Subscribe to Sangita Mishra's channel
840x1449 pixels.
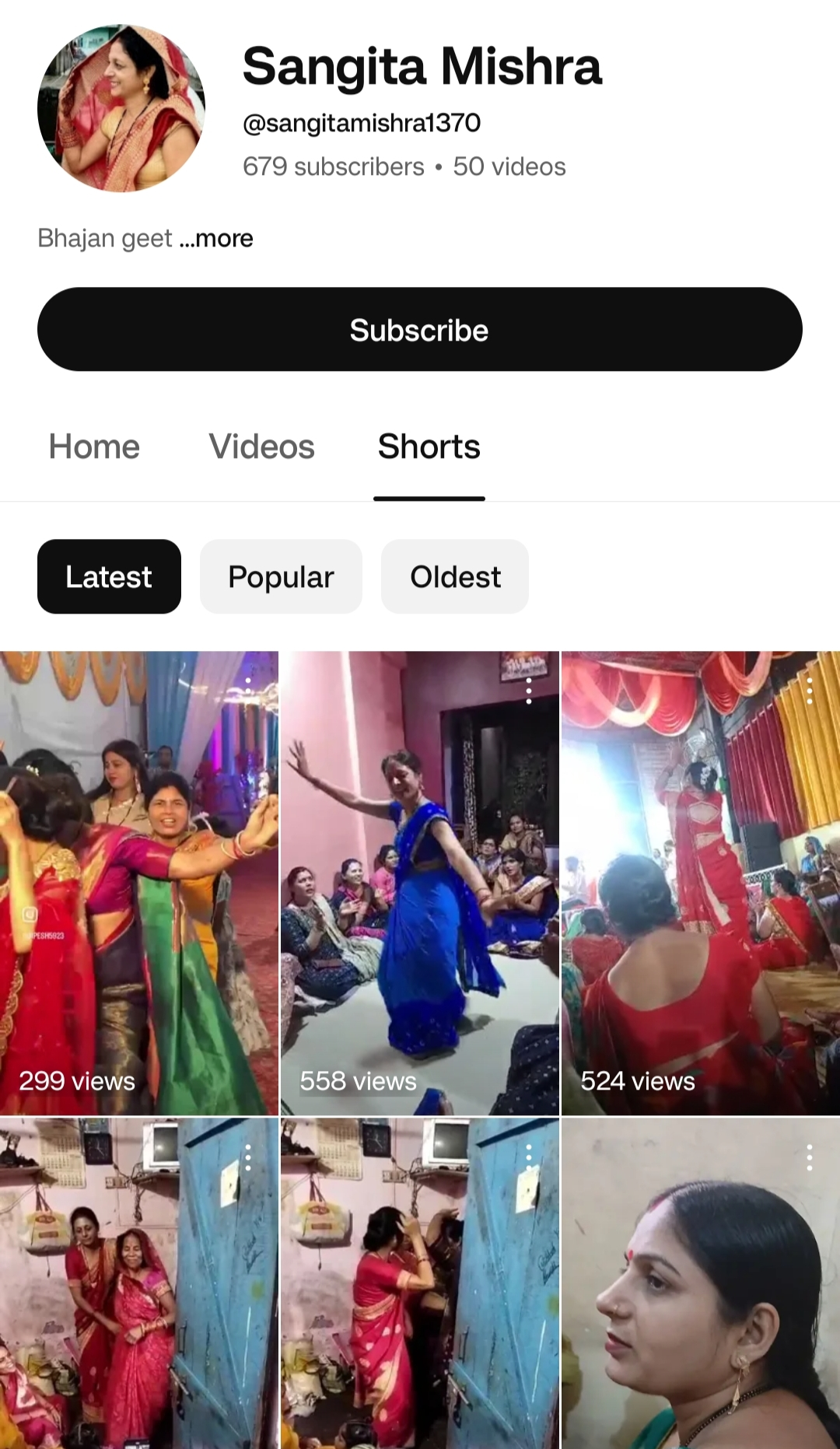(419, 330)
